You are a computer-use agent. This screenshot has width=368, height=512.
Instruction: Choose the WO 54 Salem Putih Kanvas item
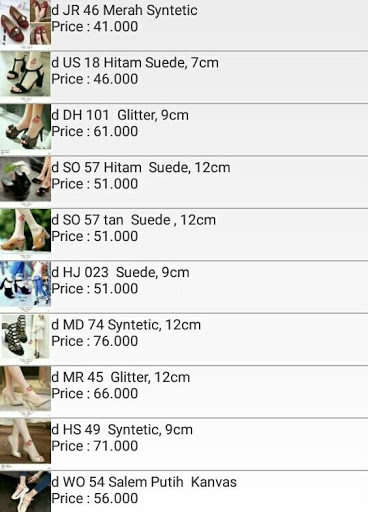[184, 491]
